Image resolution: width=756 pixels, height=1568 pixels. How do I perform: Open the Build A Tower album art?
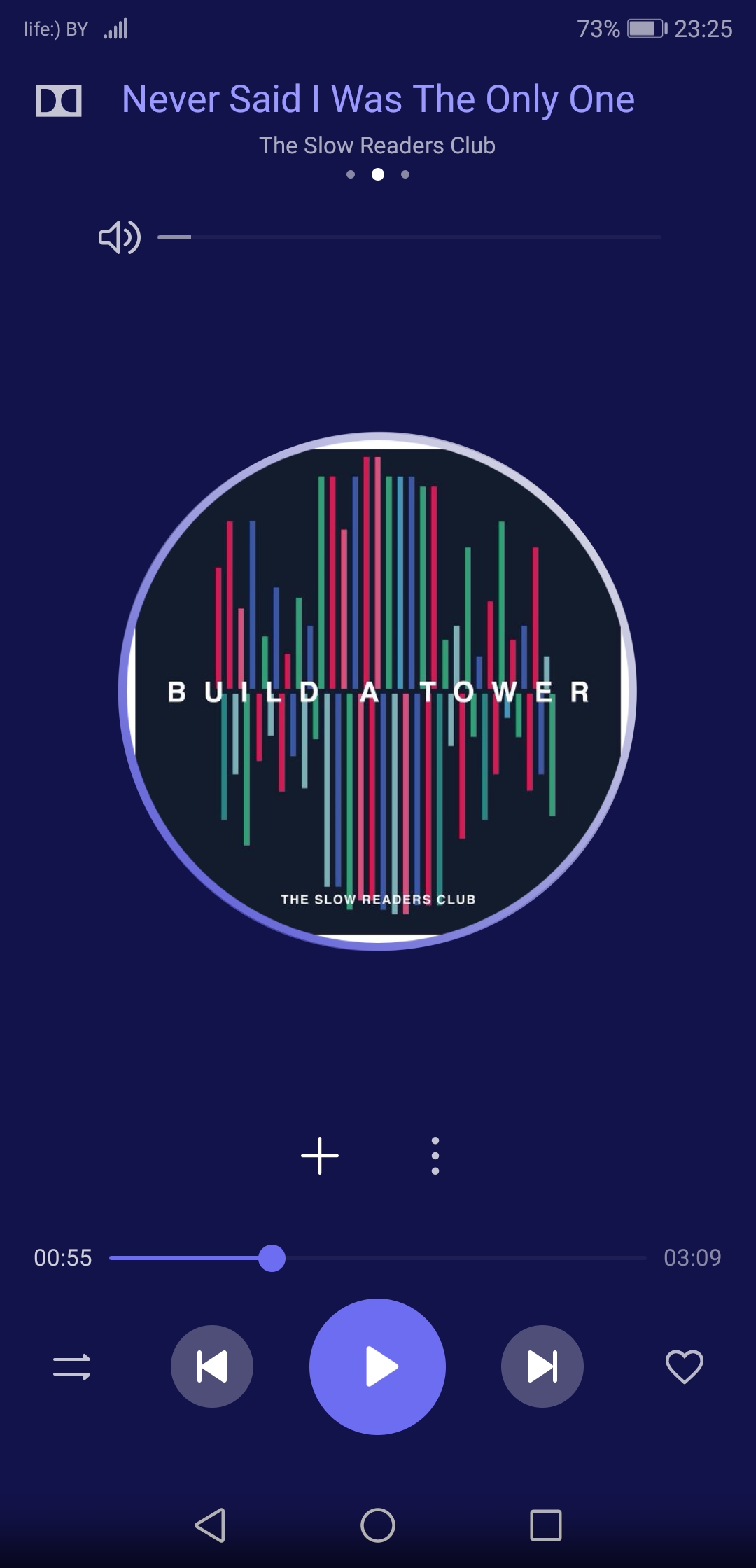[x=378, y=691]
